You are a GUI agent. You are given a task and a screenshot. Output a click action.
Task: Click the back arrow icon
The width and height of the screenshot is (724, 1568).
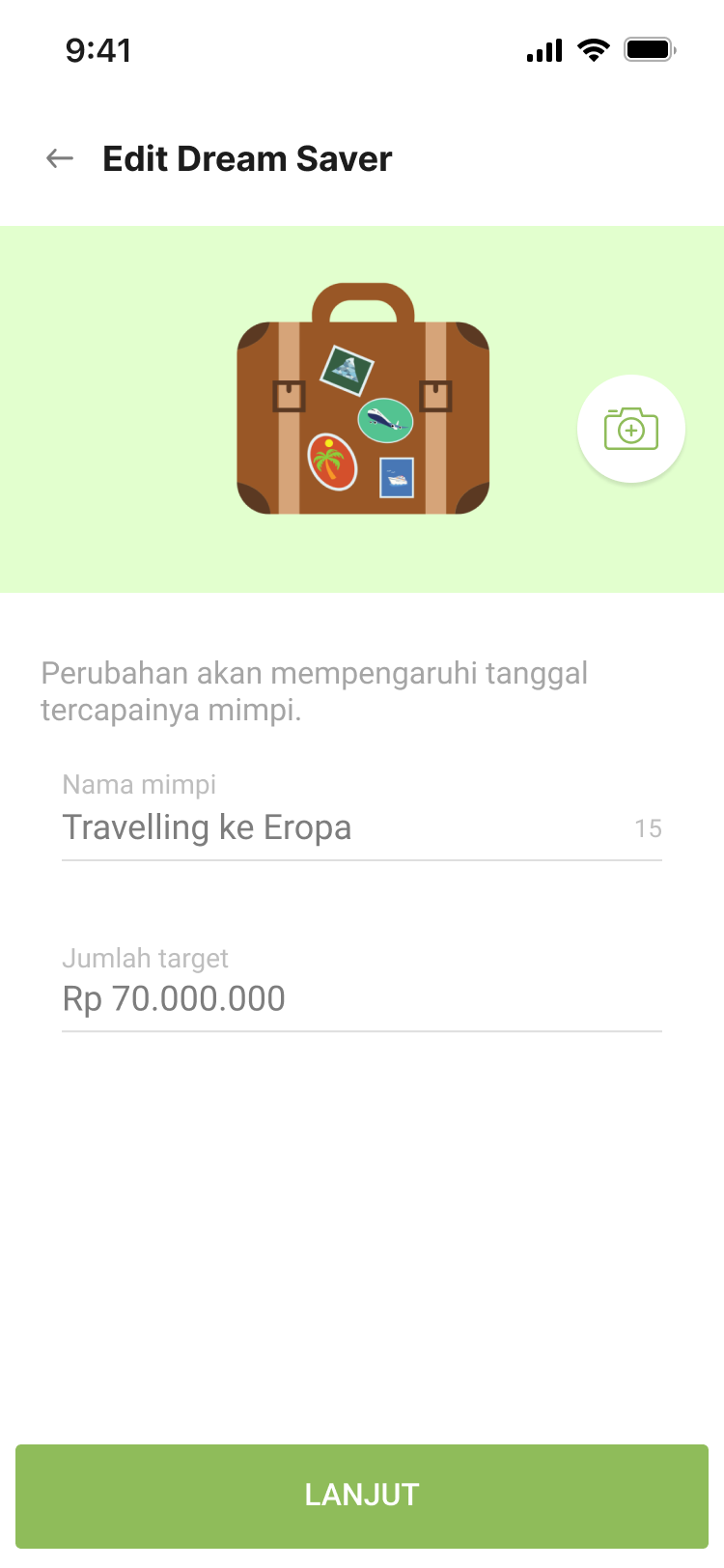pyautogui.click(x=59, y=158)
